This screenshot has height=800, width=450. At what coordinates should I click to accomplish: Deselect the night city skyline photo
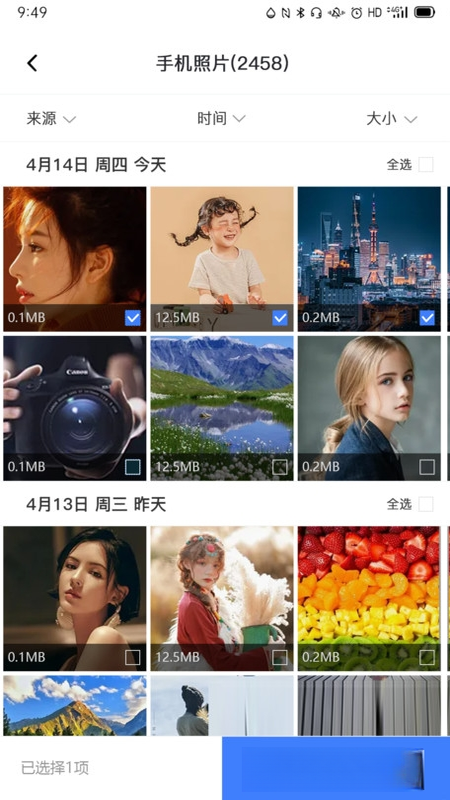[x=427, y=318]
